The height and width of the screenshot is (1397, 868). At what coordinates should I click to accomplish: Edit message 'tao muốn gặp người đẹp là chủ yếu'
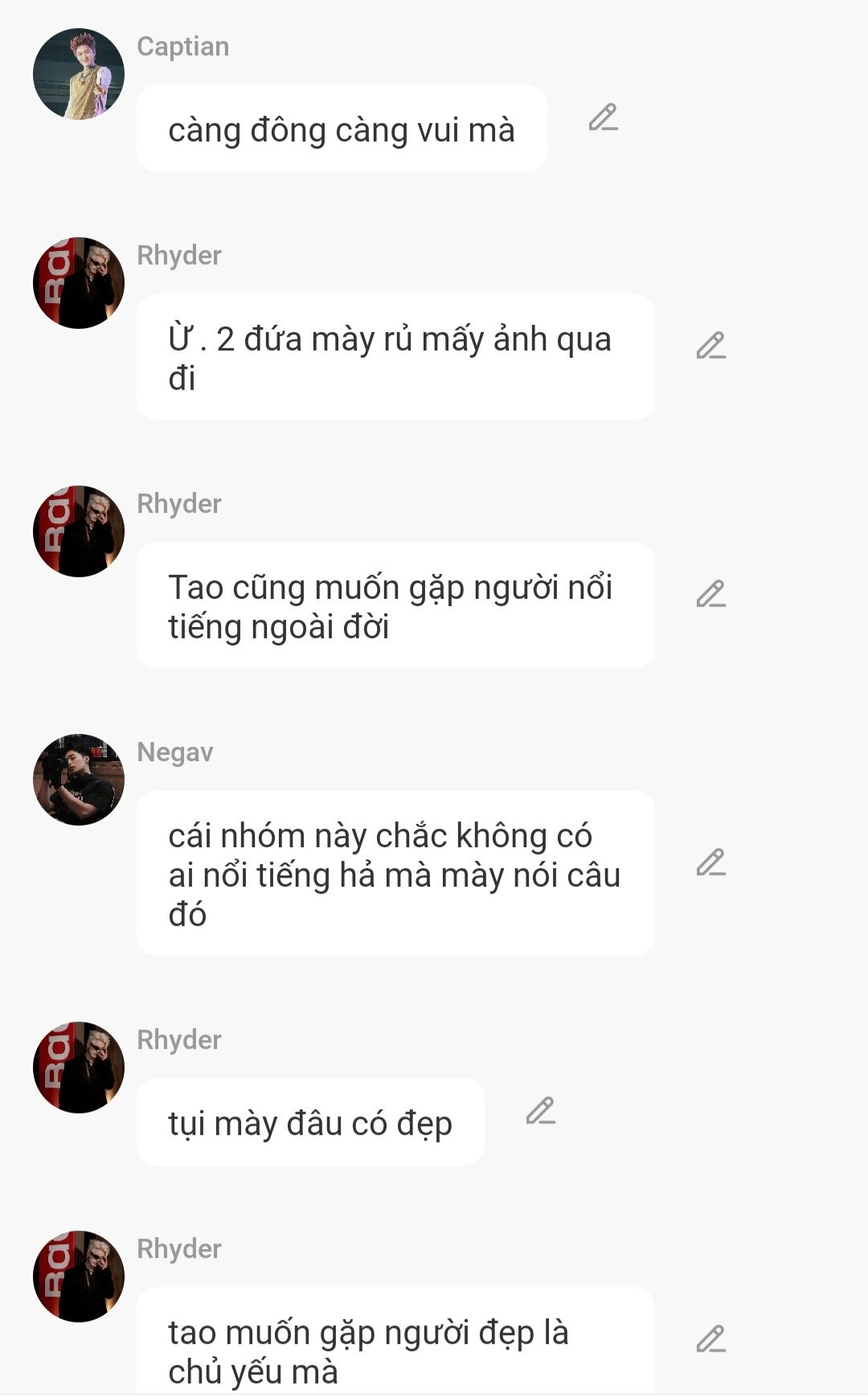(710, 1339)
